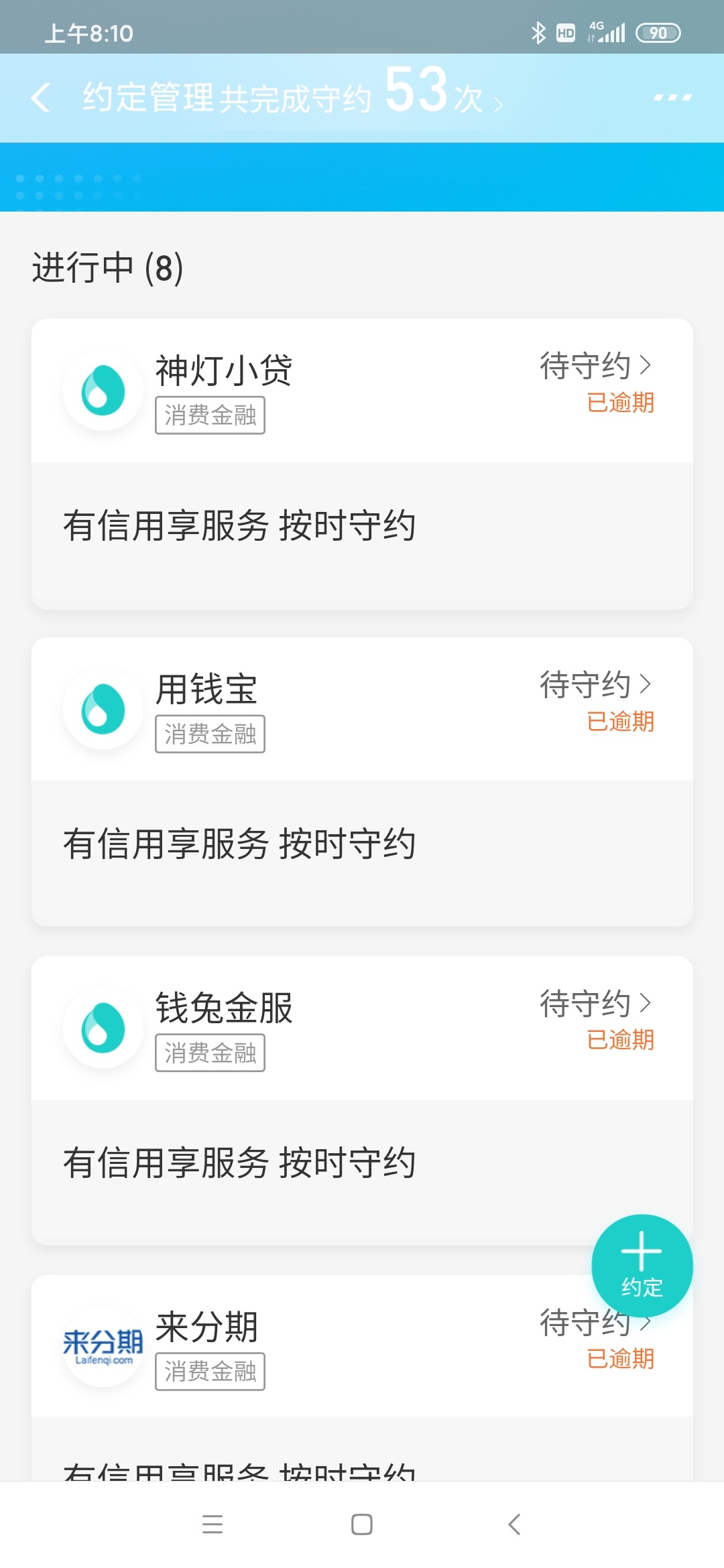Open the 钱兔金服 agreement card
Image resolution: width=724 pixels, height=1568 pixels.
click(362, 1101)
